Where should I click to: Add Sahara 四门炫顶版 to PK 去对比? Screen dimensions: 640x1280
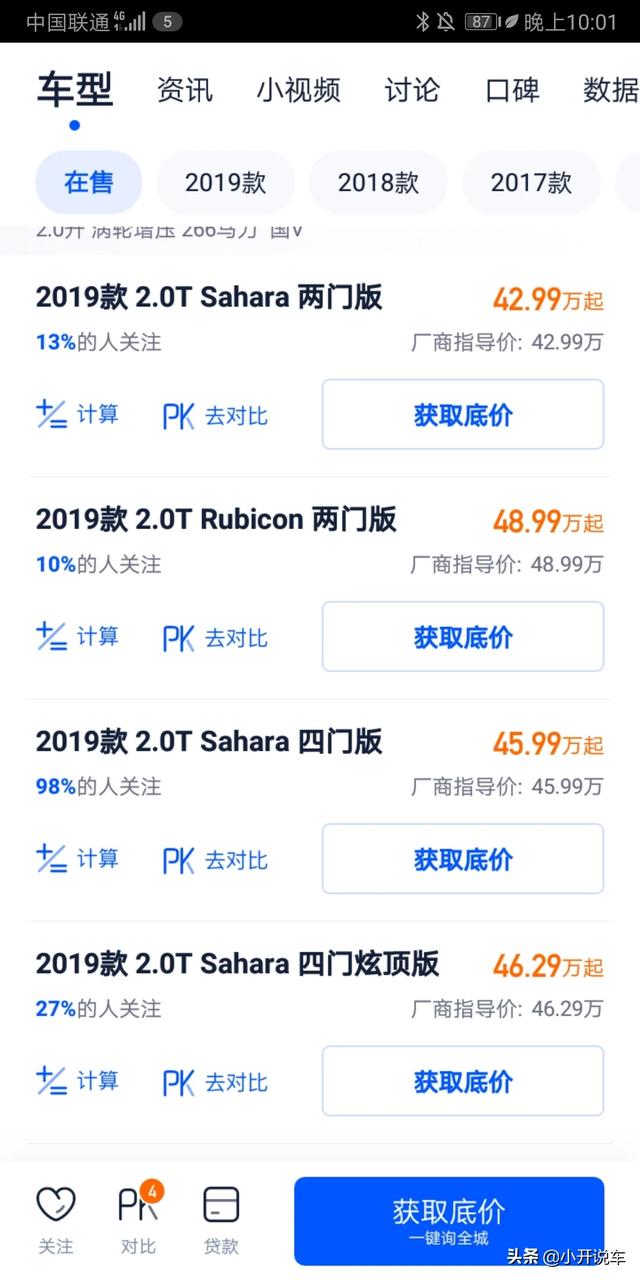pyautogui.click(x=215, y=1082)
